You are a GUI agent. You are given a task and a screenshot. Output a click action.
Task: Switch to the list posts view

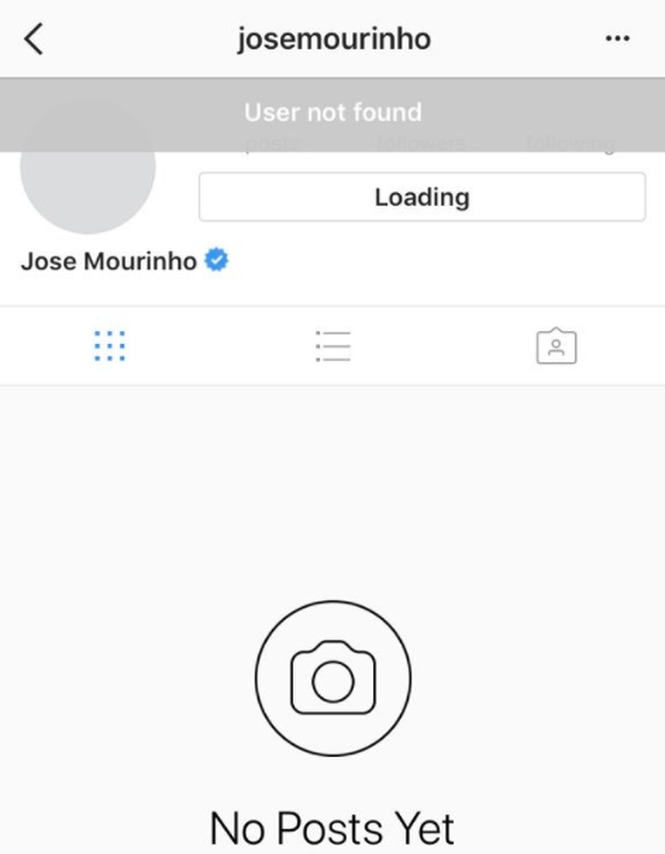point(332,346)
